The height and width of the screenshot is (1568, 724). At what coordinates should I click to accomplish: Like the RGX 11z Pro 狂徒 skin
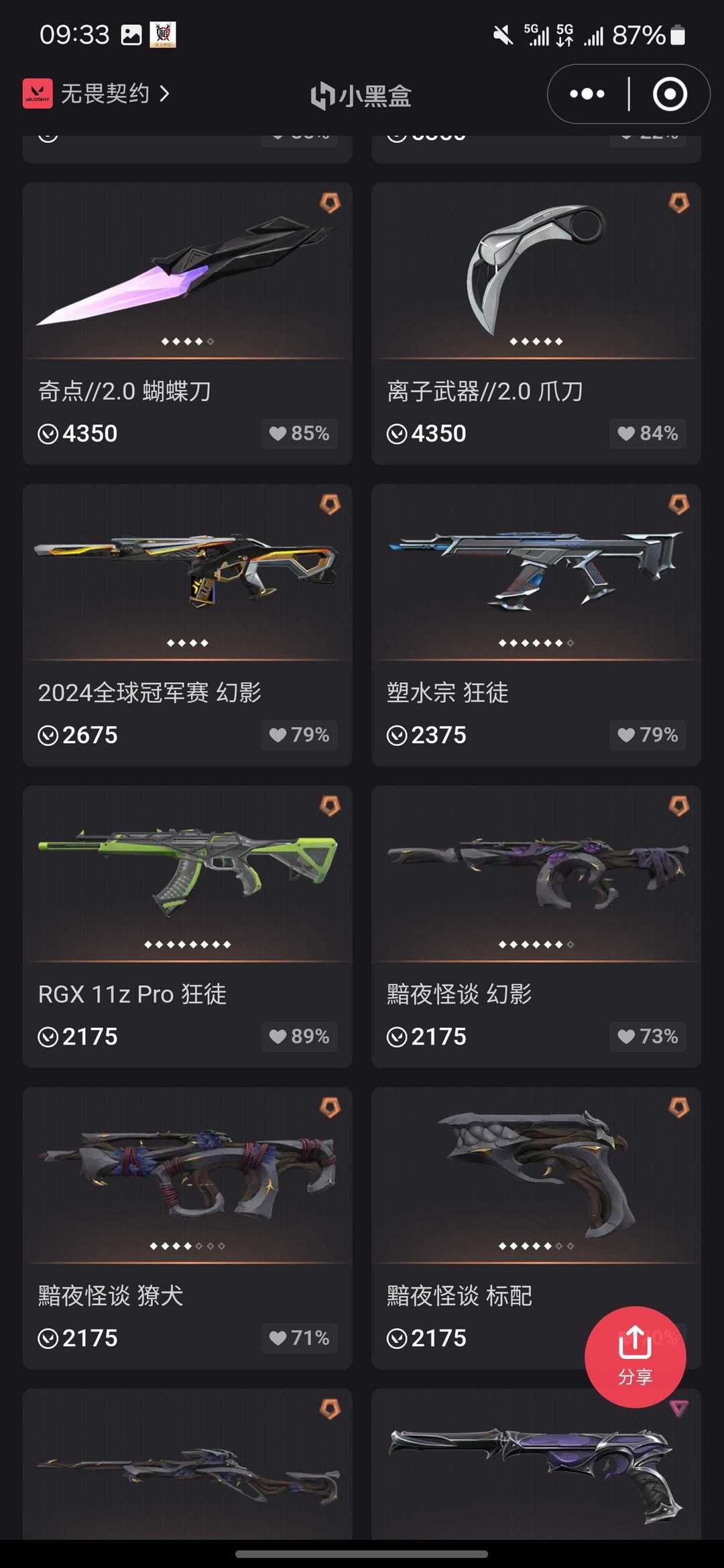pyautogui.click(x=299, y=1037)
